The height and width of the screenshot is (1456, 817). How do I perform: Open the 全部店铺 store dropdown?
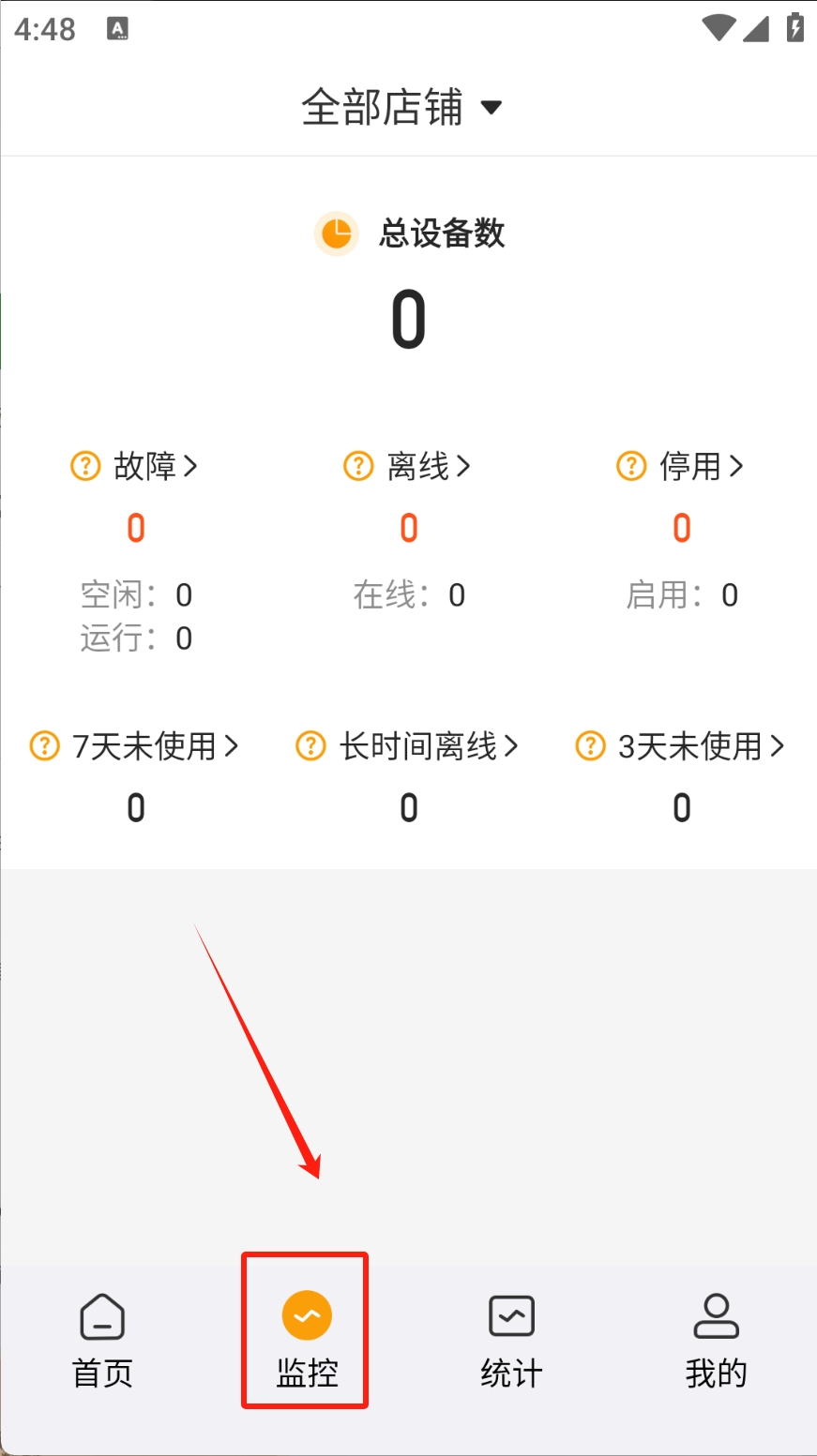(401, 107)
